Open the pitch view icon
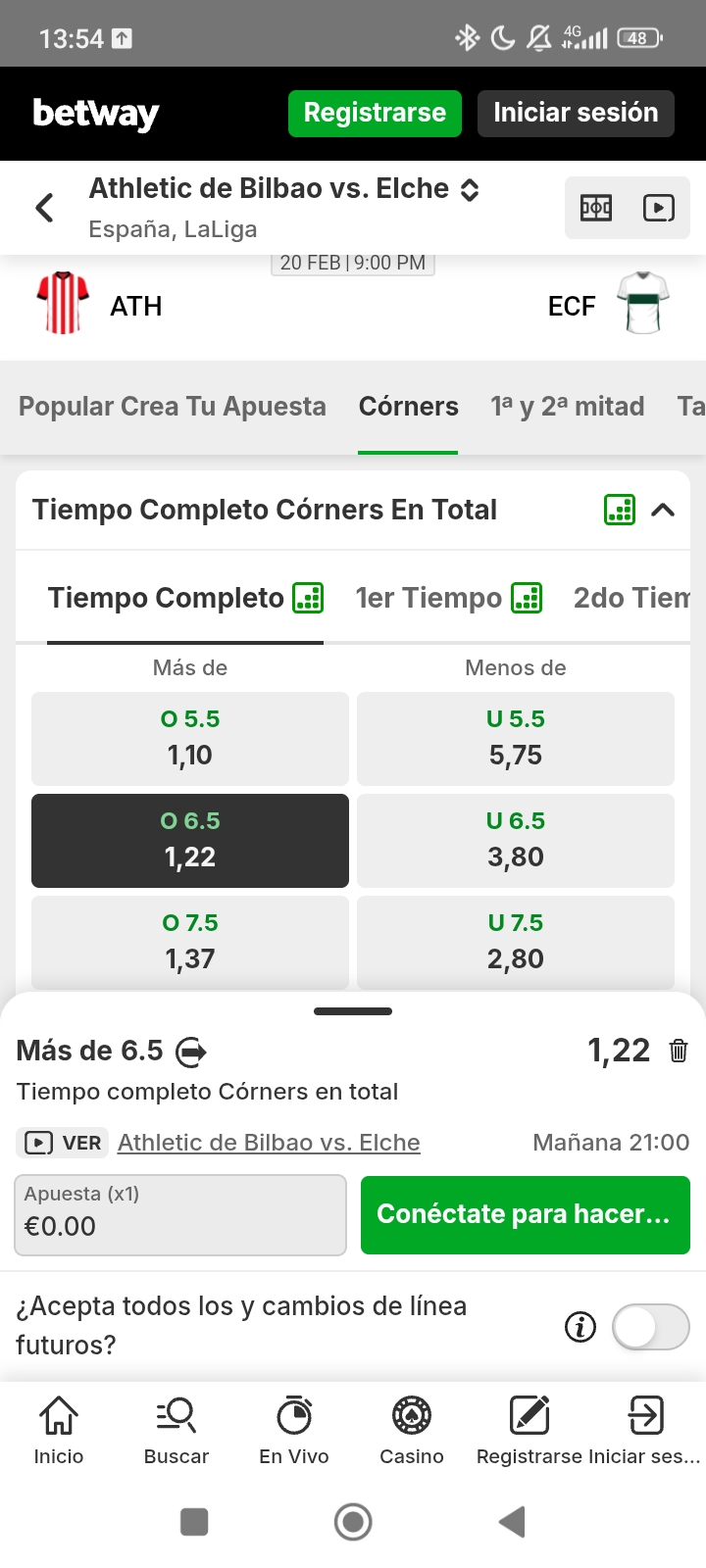 tap(596, 208)
